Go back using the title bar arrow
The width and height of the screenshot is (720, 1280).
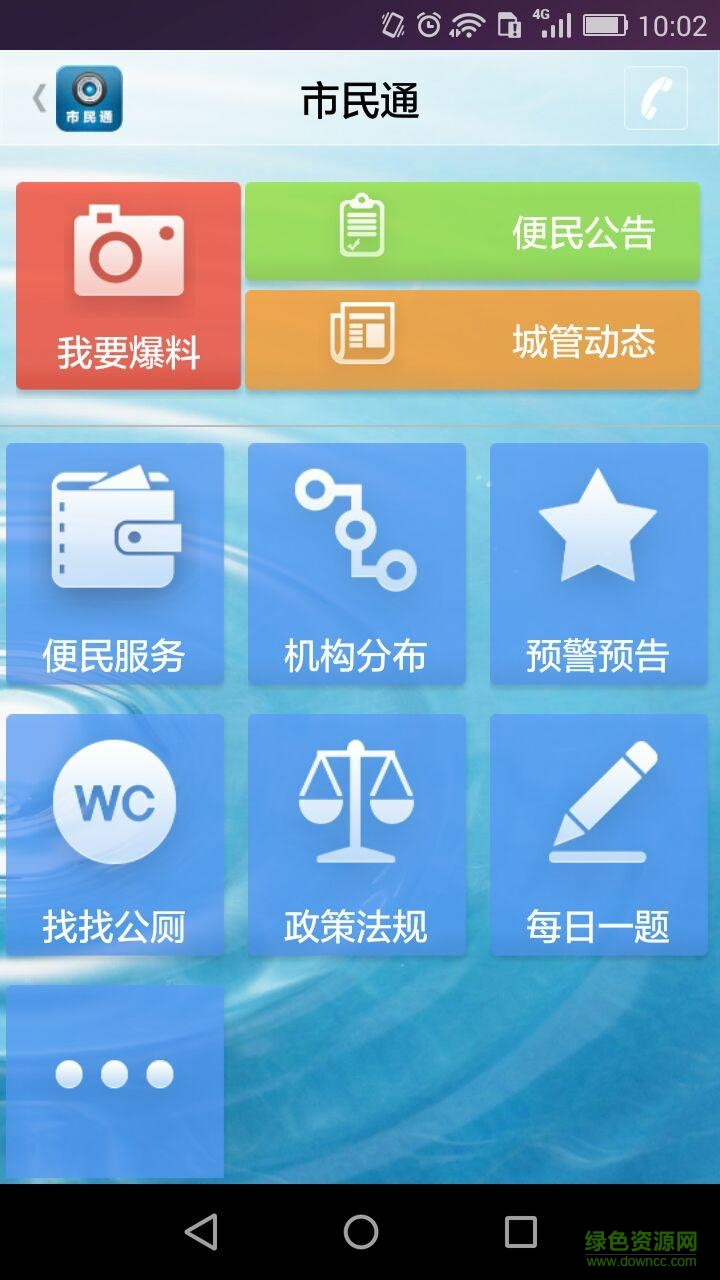point(38,98)
